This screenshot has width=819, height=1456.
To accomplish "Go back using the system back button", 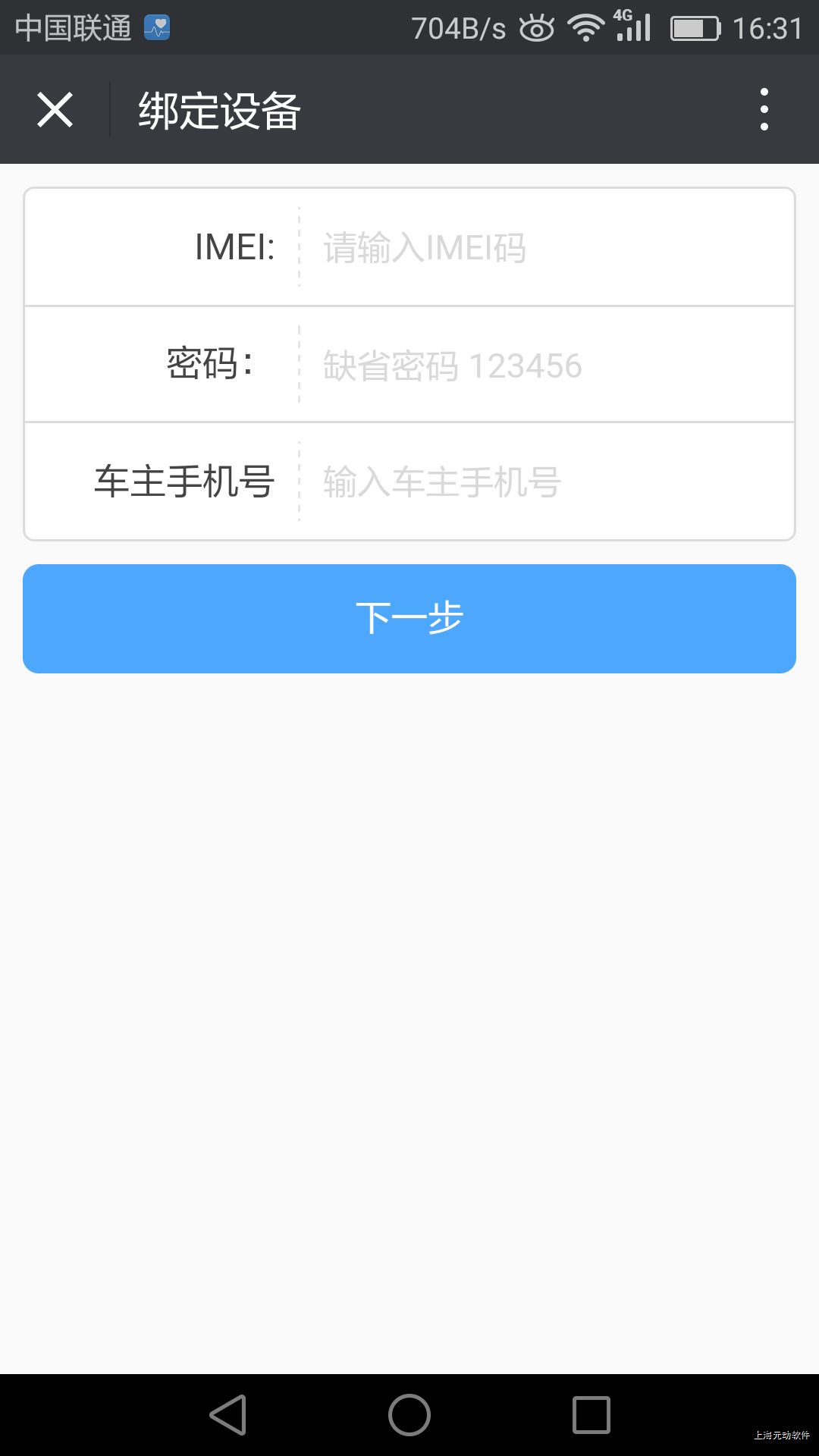I will click(227, 1415).
